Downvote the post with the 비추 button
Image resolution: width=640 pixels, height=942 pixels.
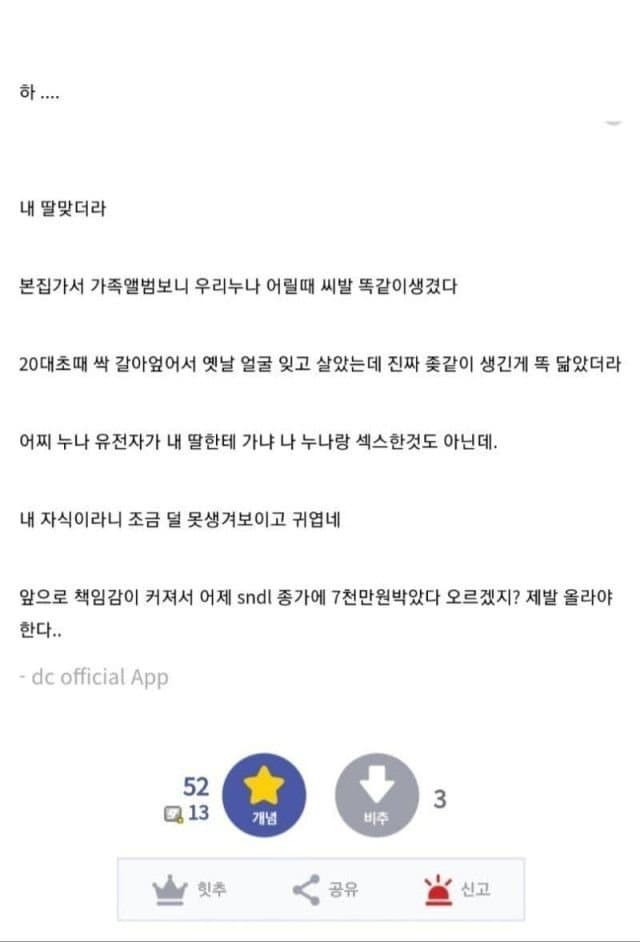(x=376, y=796)
